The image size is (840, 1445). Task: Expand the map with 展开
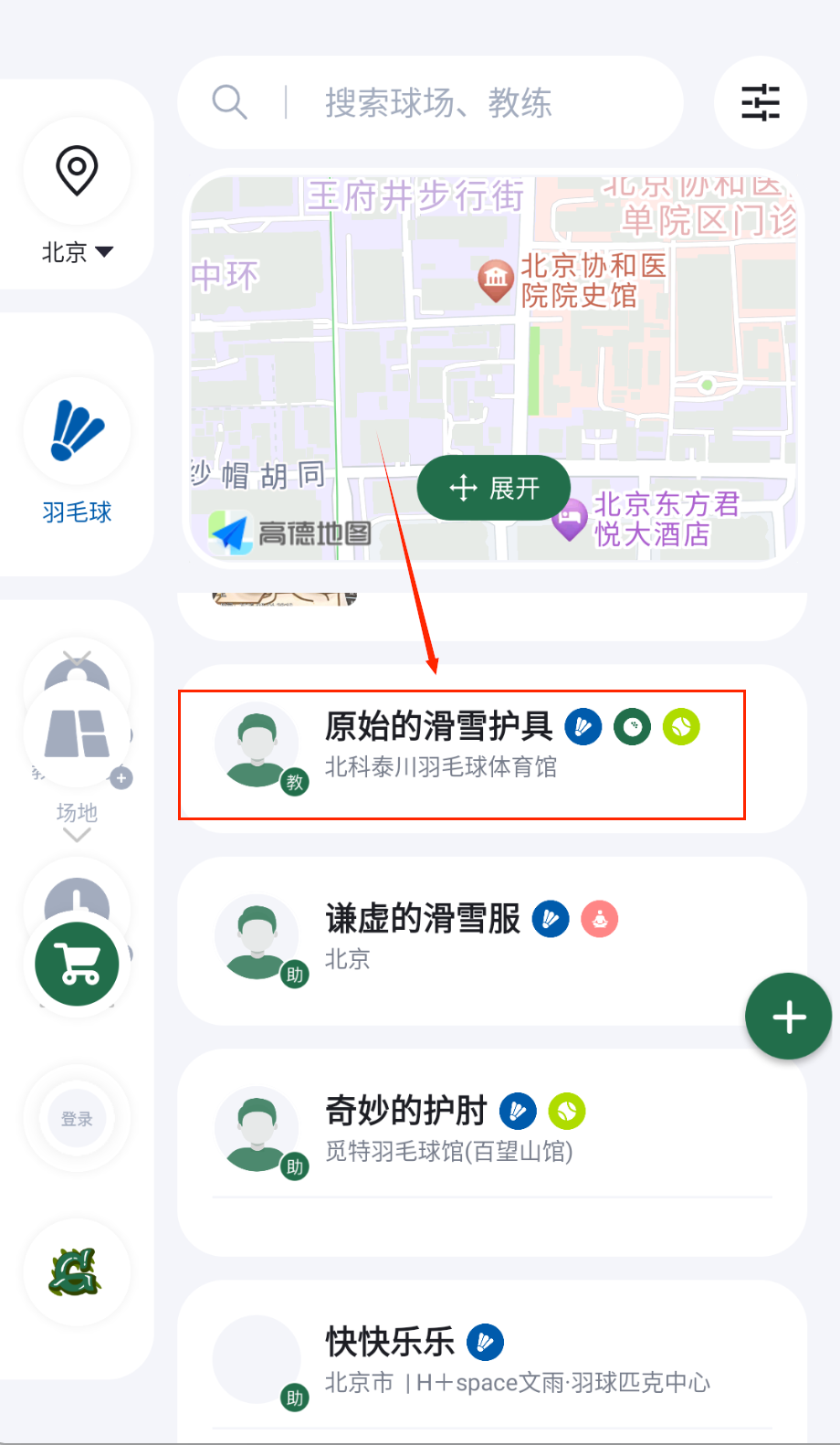coord(494,488)
